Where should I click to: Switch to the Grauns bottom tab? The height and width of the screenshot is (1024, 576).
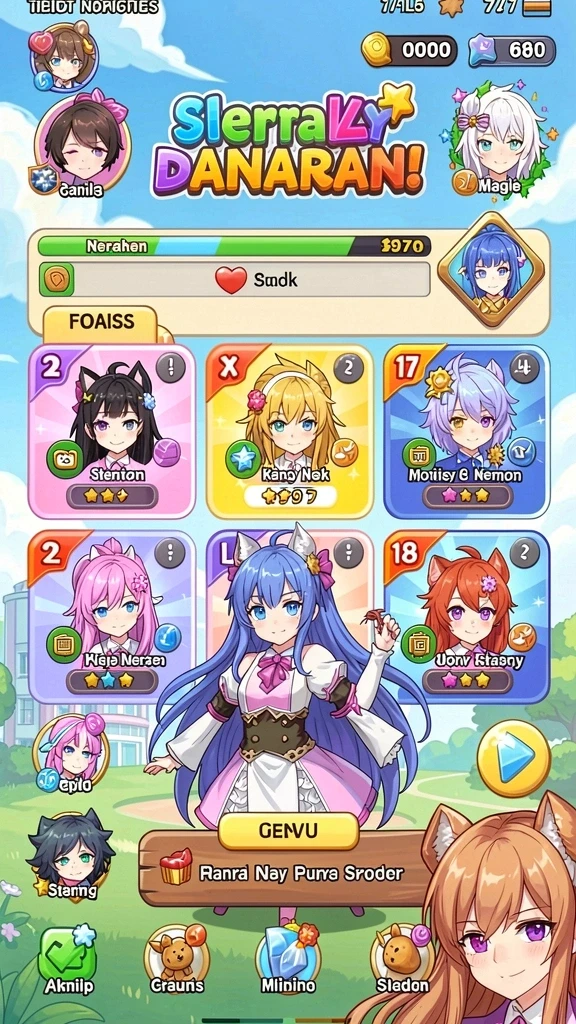176,960
